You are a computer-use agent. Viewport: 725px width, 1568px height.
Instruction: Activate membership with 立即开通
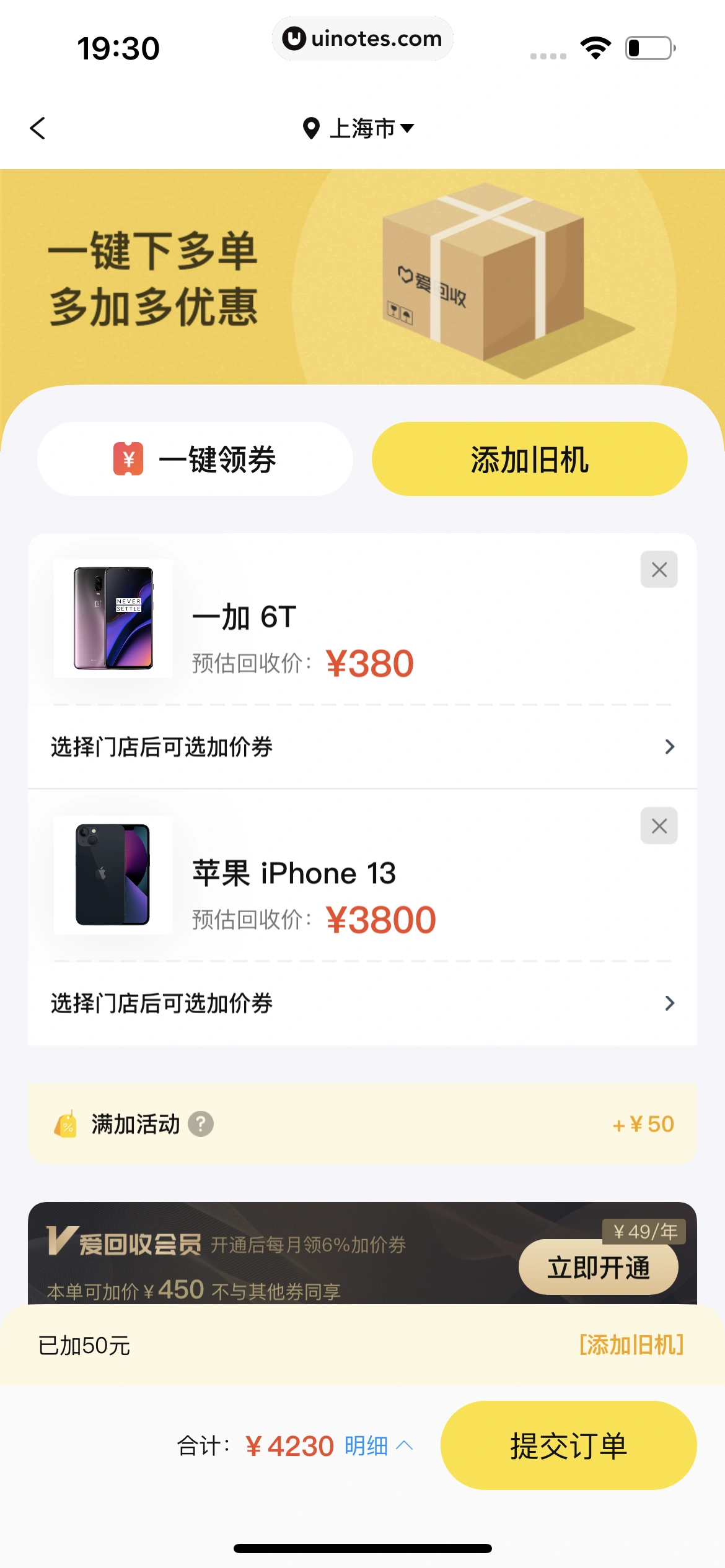(598, 1267)
